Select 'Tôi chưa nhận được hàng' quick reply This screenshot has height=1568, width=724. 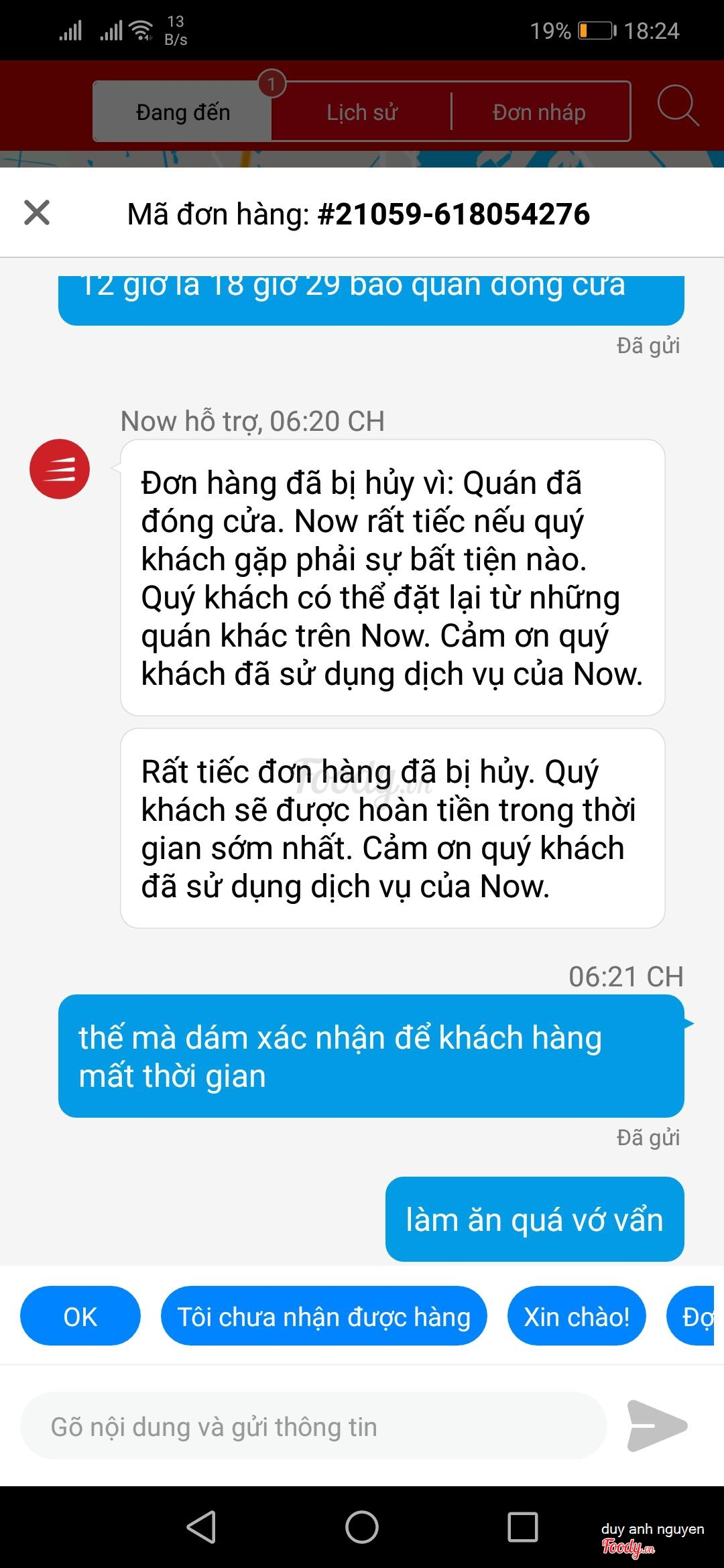click(324, 1316)
